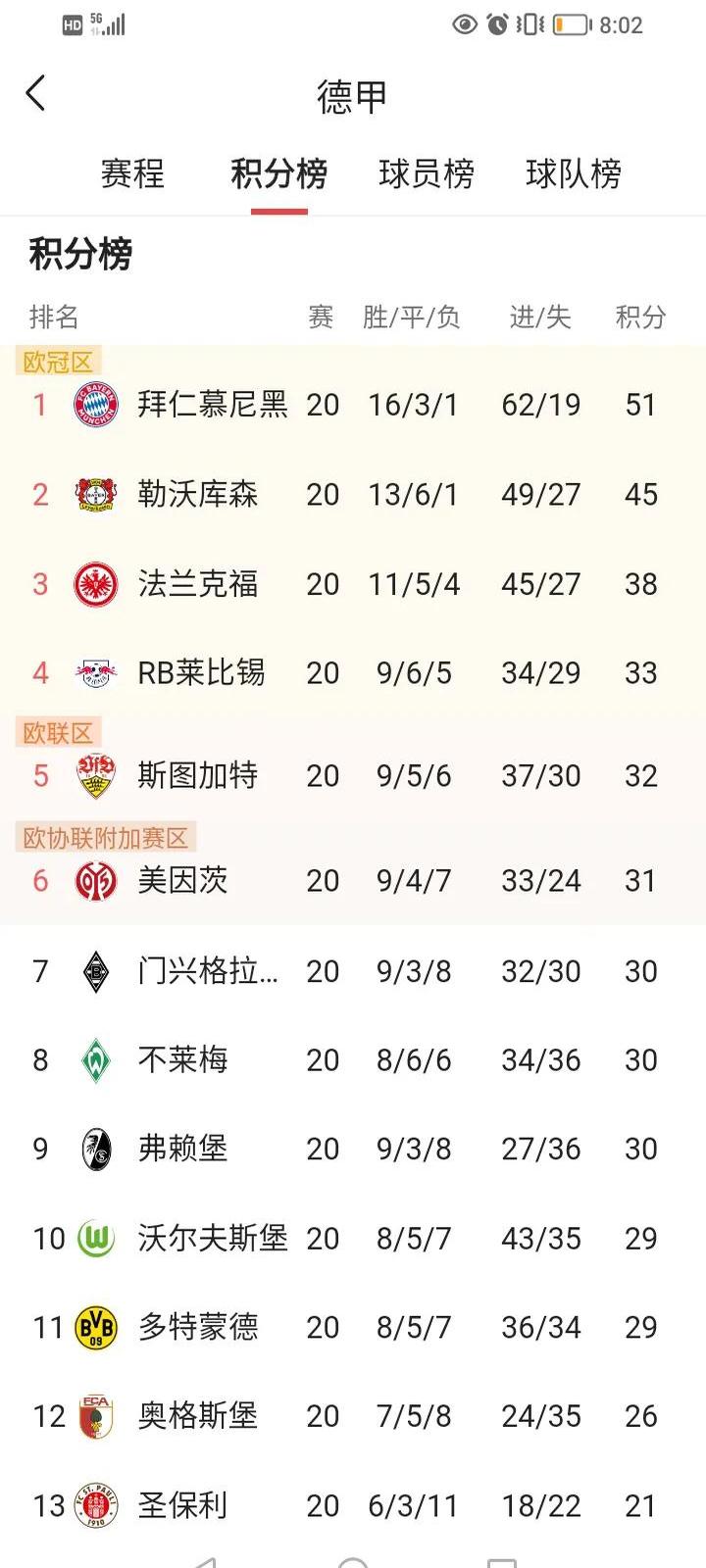The image size is (706, 1568).
Task: Switch to the 赛程 tab
Action: (132, 173)
